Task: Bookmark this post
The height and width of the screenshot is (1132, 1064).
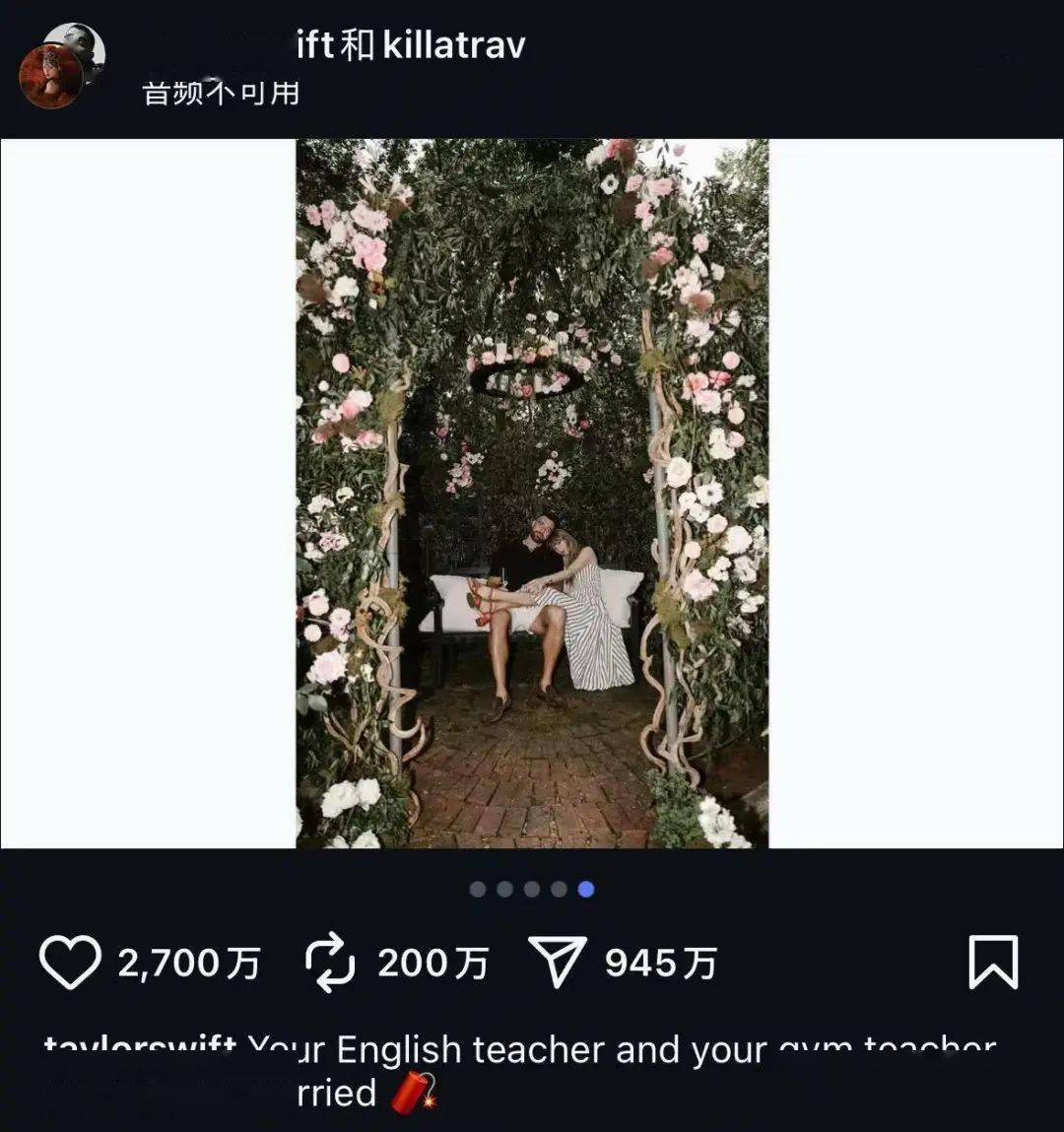Action: [x=992, y=963]
